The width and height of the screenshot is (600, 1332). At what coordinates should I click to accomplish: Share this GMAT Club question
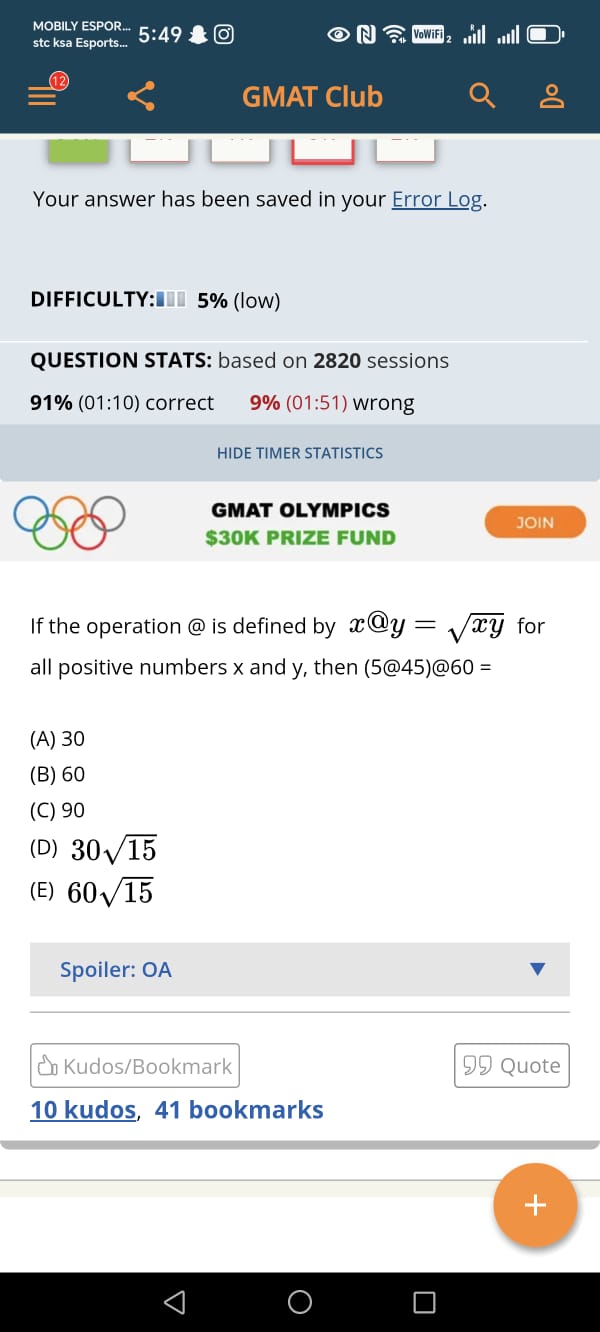tap(142, 97)
